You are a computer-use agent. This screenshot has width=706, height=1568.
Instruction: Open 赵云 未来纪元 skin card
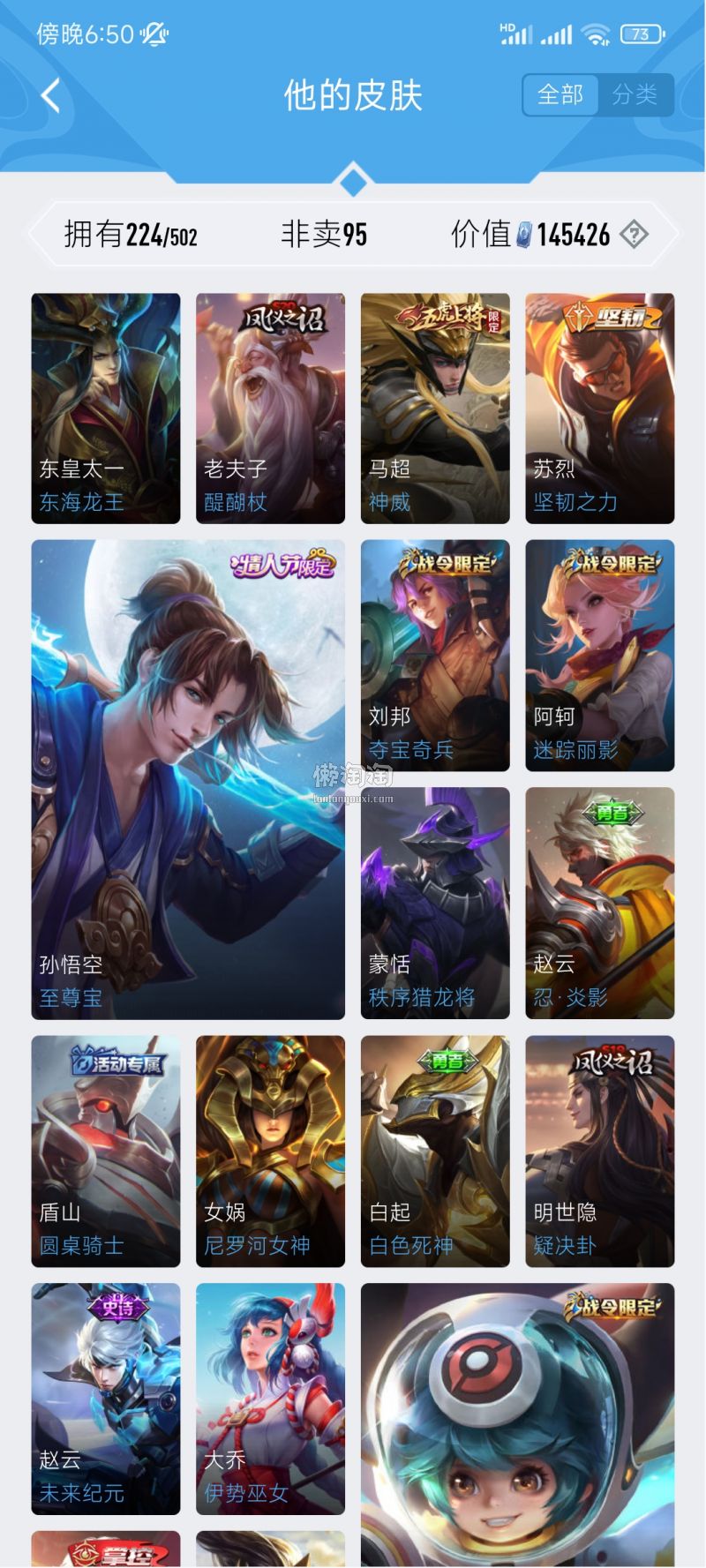(x=106, y=1399)
